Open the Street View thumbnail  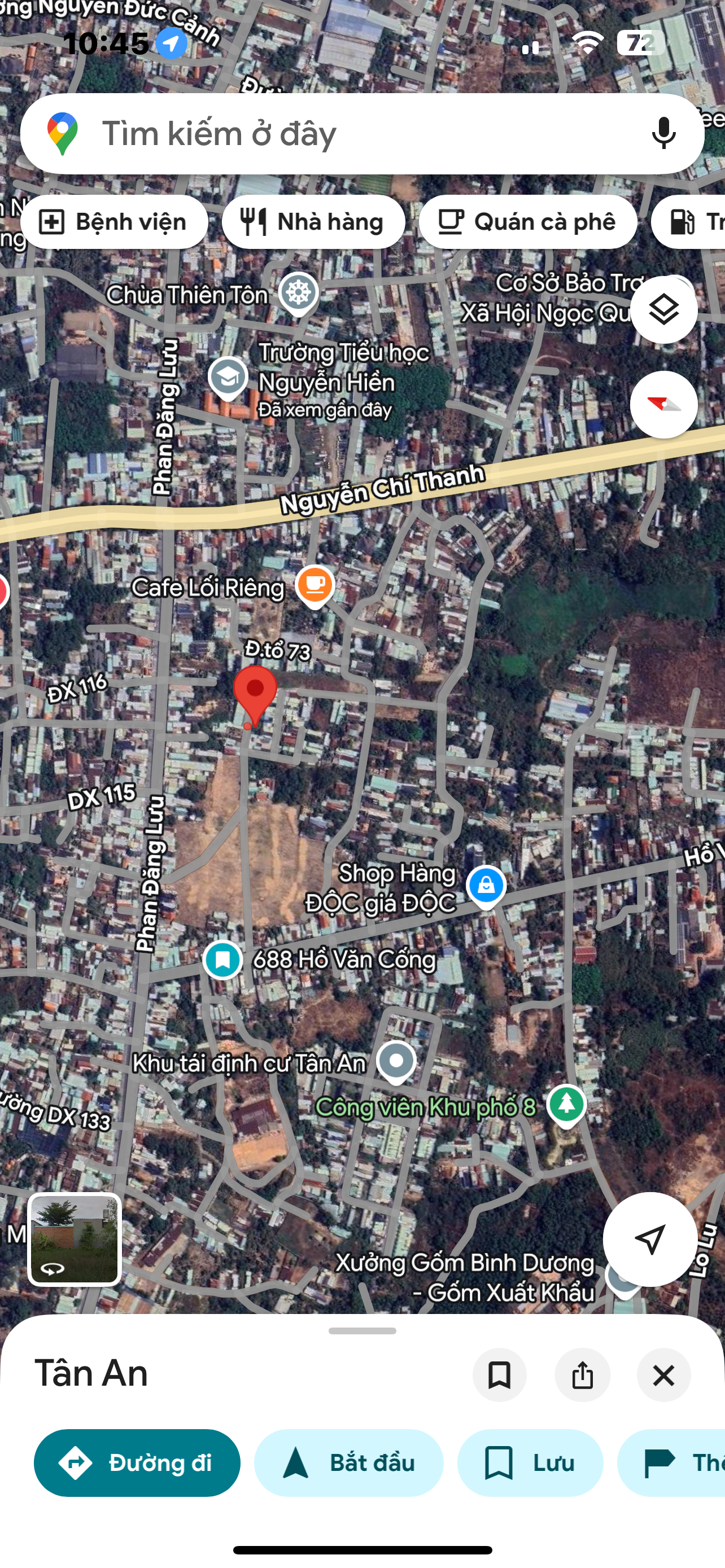(x=75, y=1239)
